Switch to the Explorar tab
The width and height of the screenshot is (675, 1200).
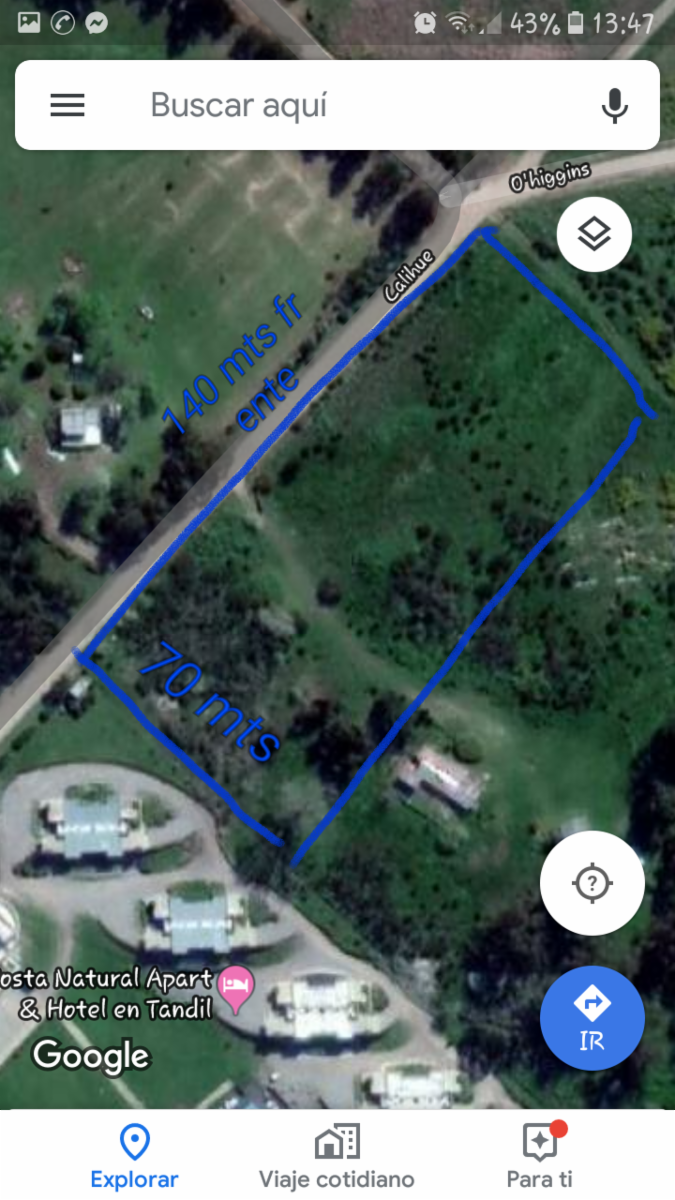coord(134,1155)
